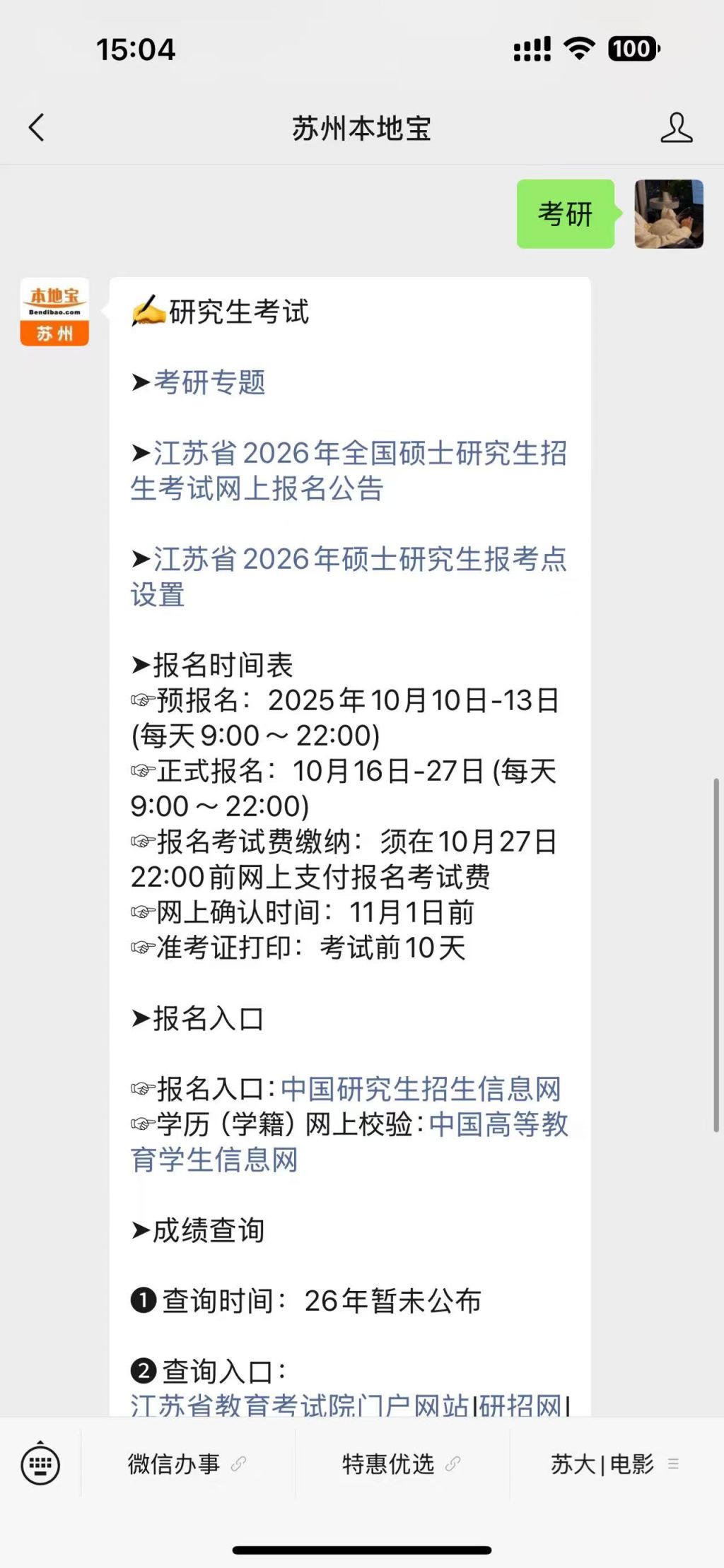Open the 微信办事 menu
The width and height of the screenshot is (724, 1568).
point(187,1464)
